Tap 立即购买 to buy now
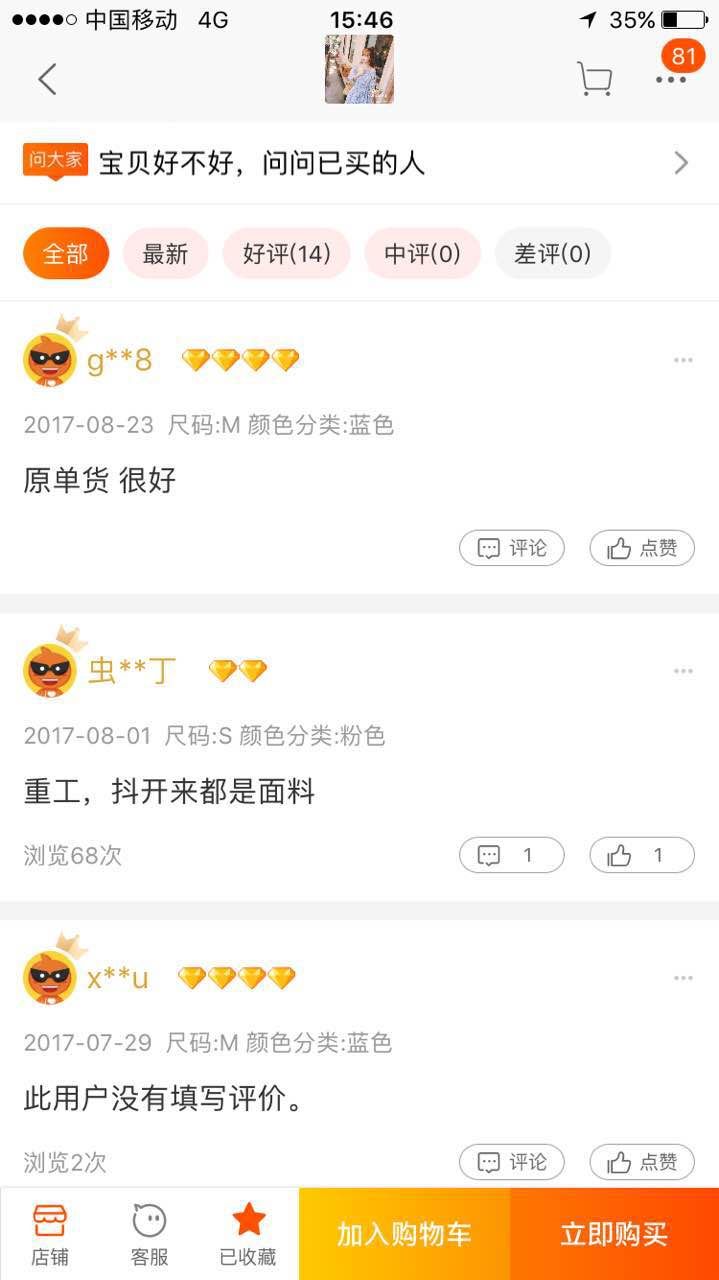The height and width of the screenshot is (1280, 719). tap(614, 1234)
